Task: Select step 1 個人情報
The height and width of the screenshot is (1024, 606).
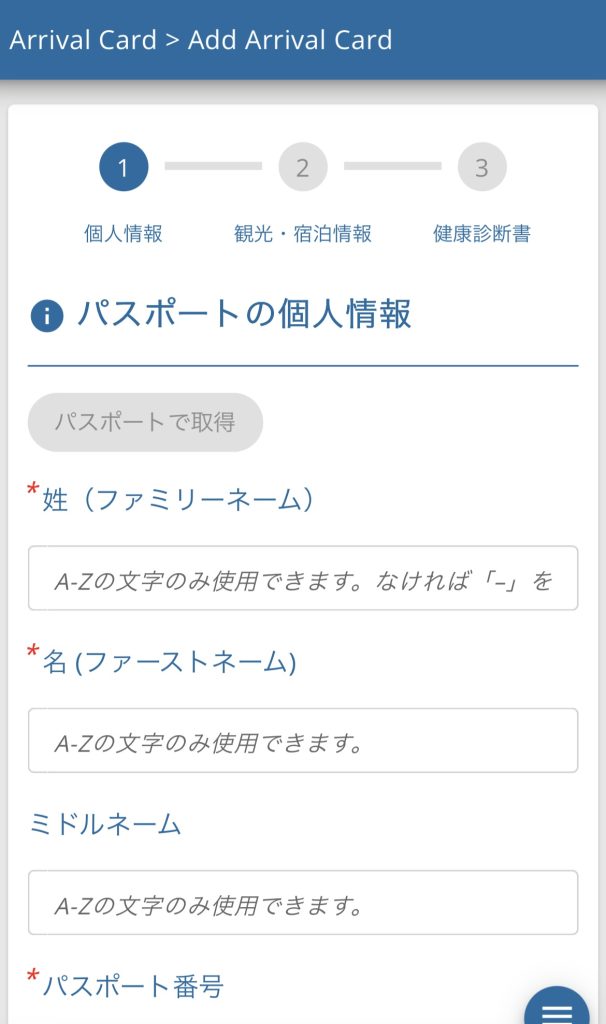Action: [124, 168]
